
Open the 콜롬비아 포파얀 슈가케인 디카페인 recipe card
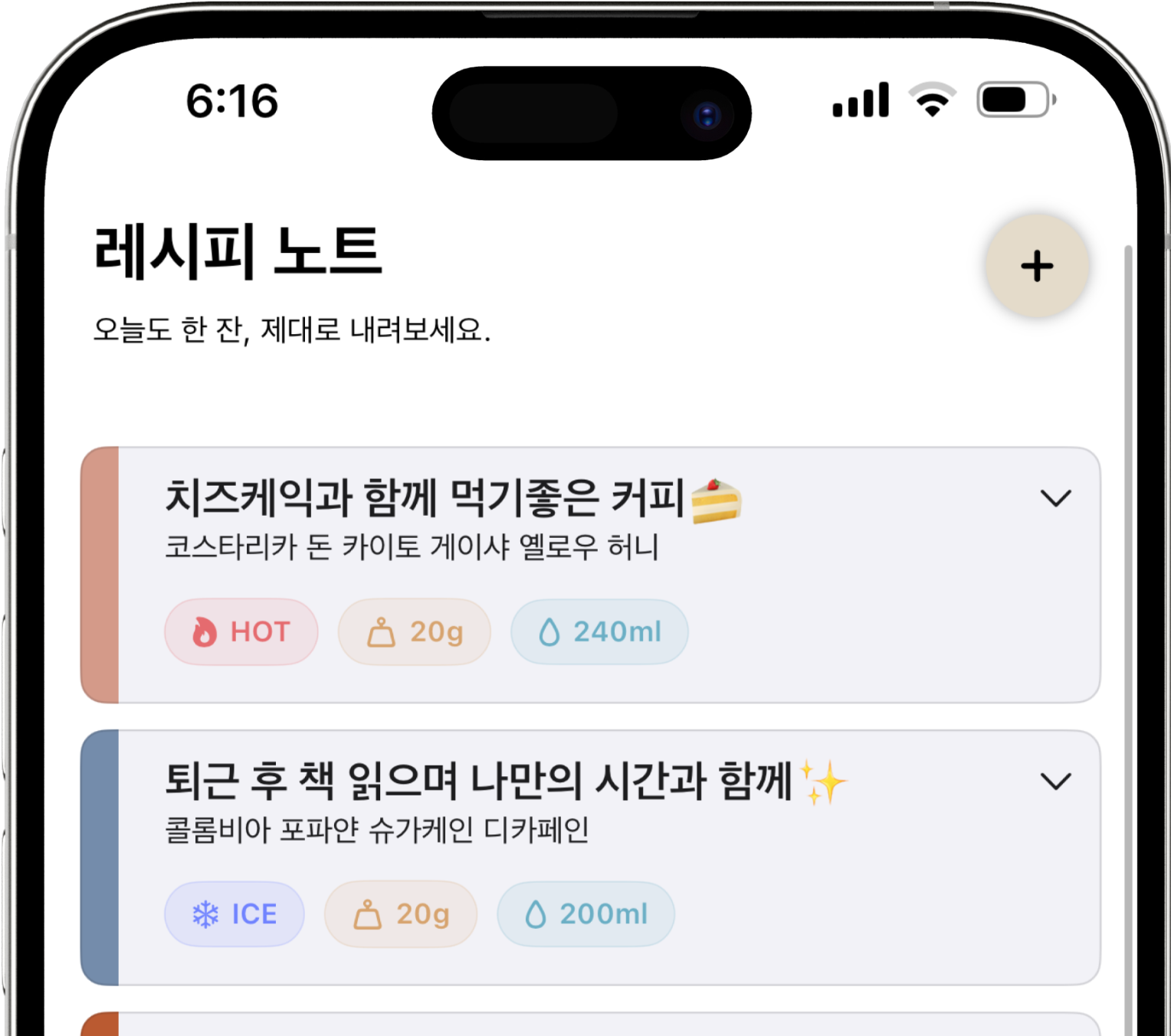click(377, 830)
